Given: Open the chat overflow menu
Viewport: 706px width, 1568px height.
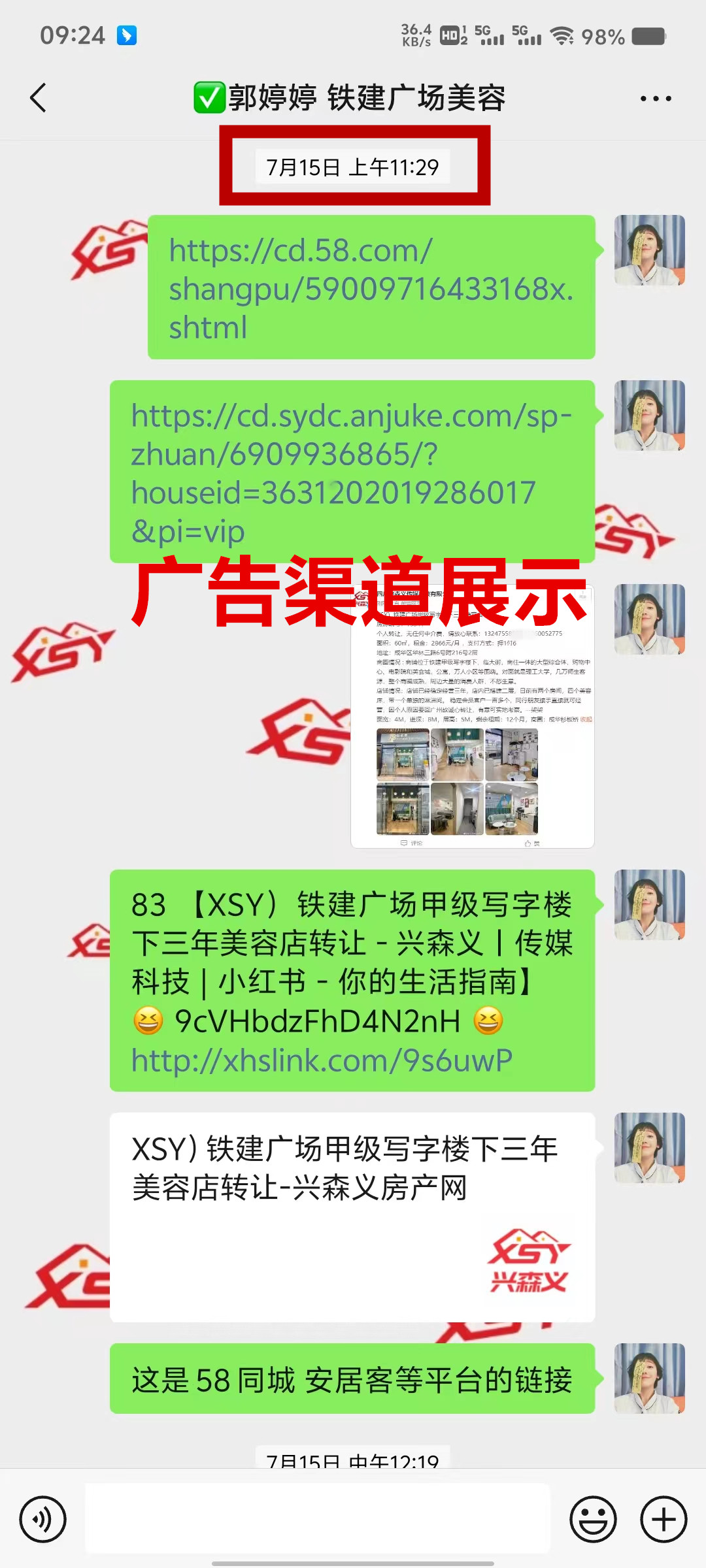Looking at the screenshot, I should [655, 99].
